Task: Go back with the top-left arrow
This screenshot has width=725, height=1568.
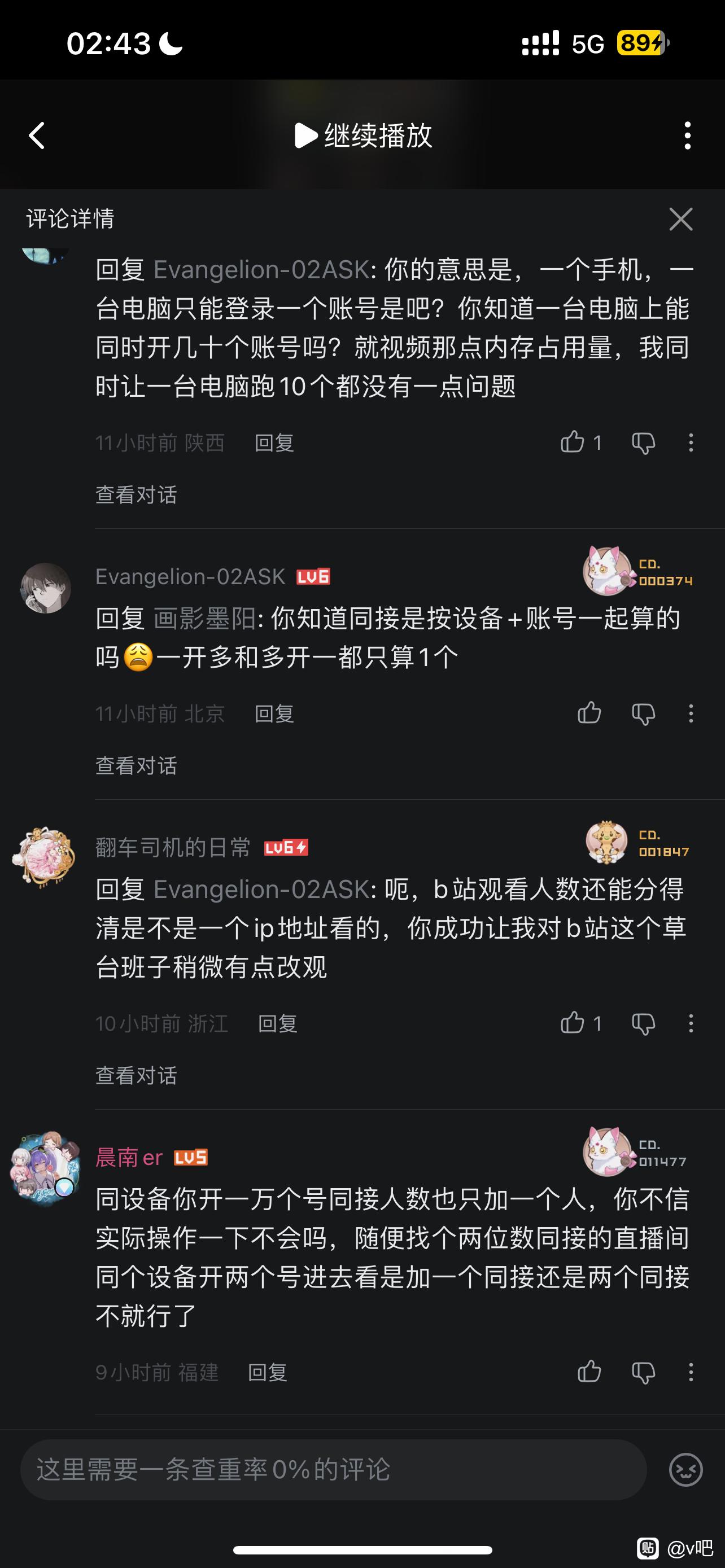Action: 37,135
